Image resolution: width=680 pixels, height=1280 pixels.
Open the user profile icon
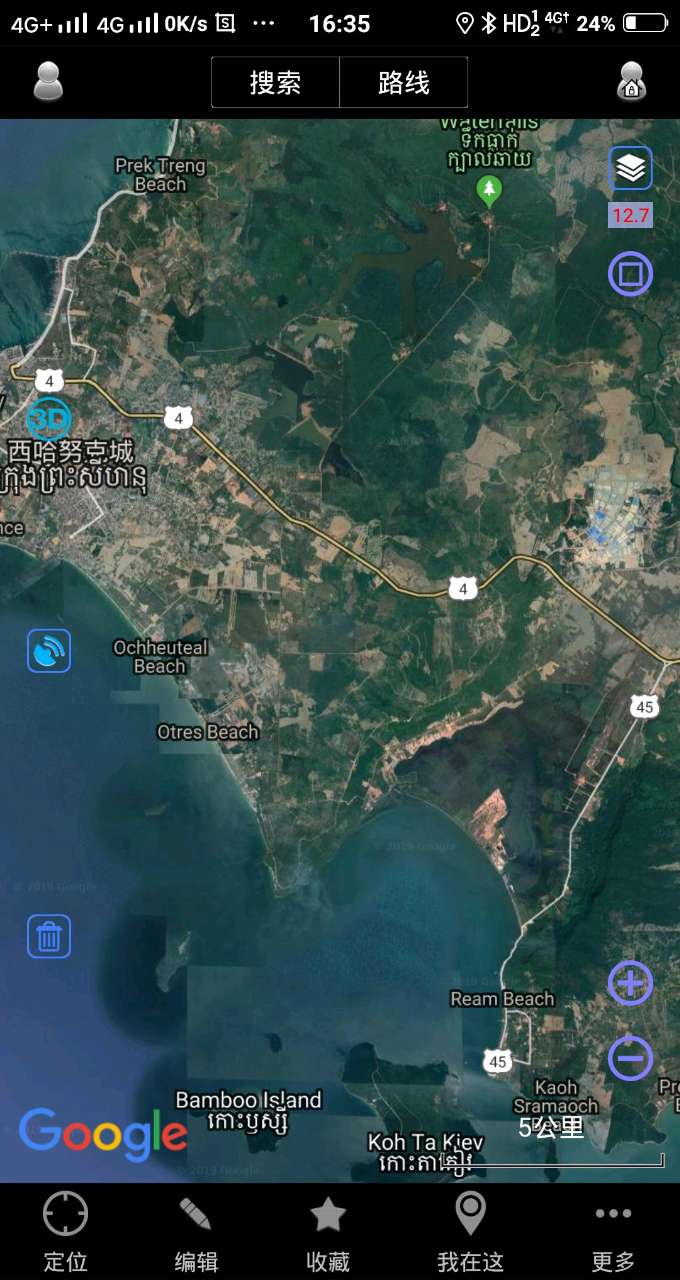(x=48, y=82)
